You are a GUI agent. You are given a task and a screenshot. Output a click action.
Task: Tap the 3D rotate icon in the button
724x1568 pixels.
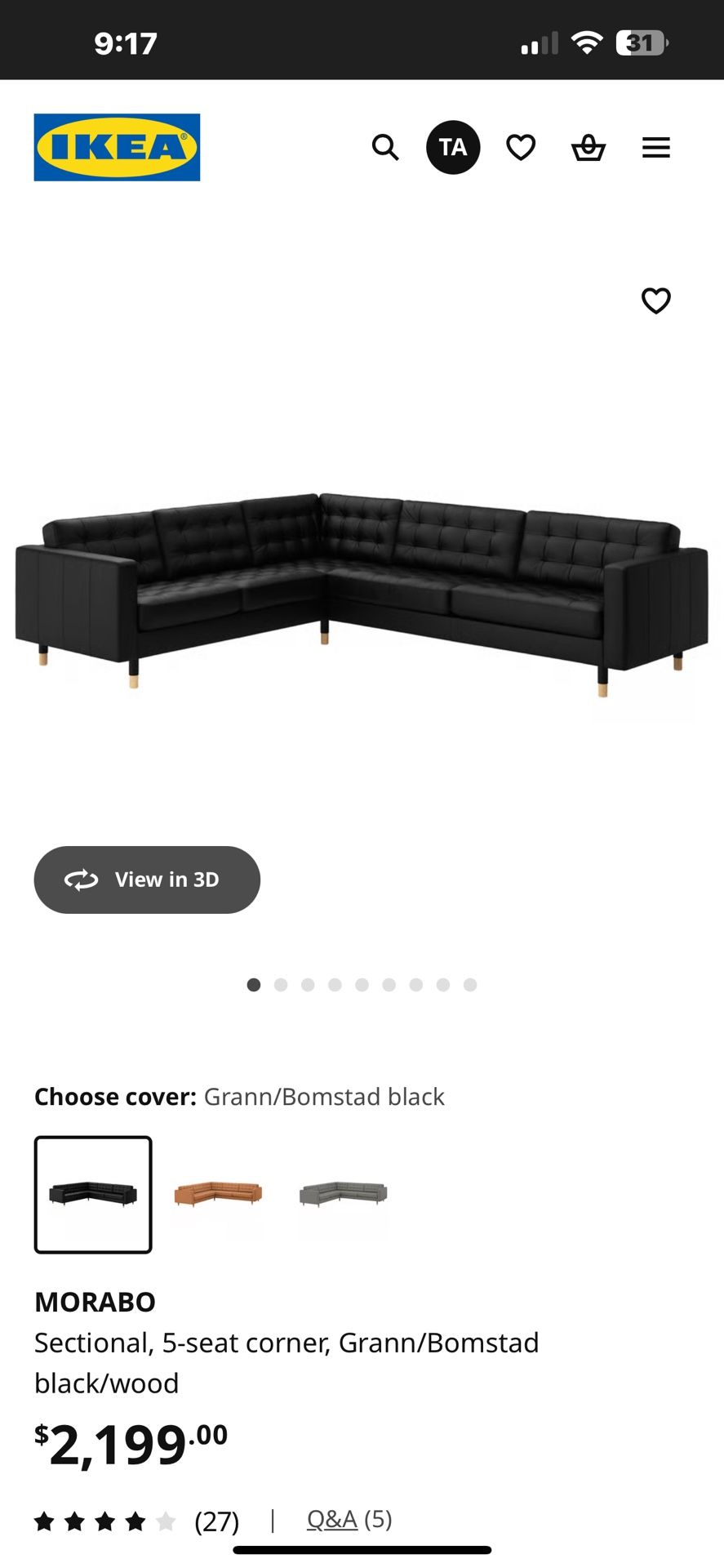tap(82, 880)
